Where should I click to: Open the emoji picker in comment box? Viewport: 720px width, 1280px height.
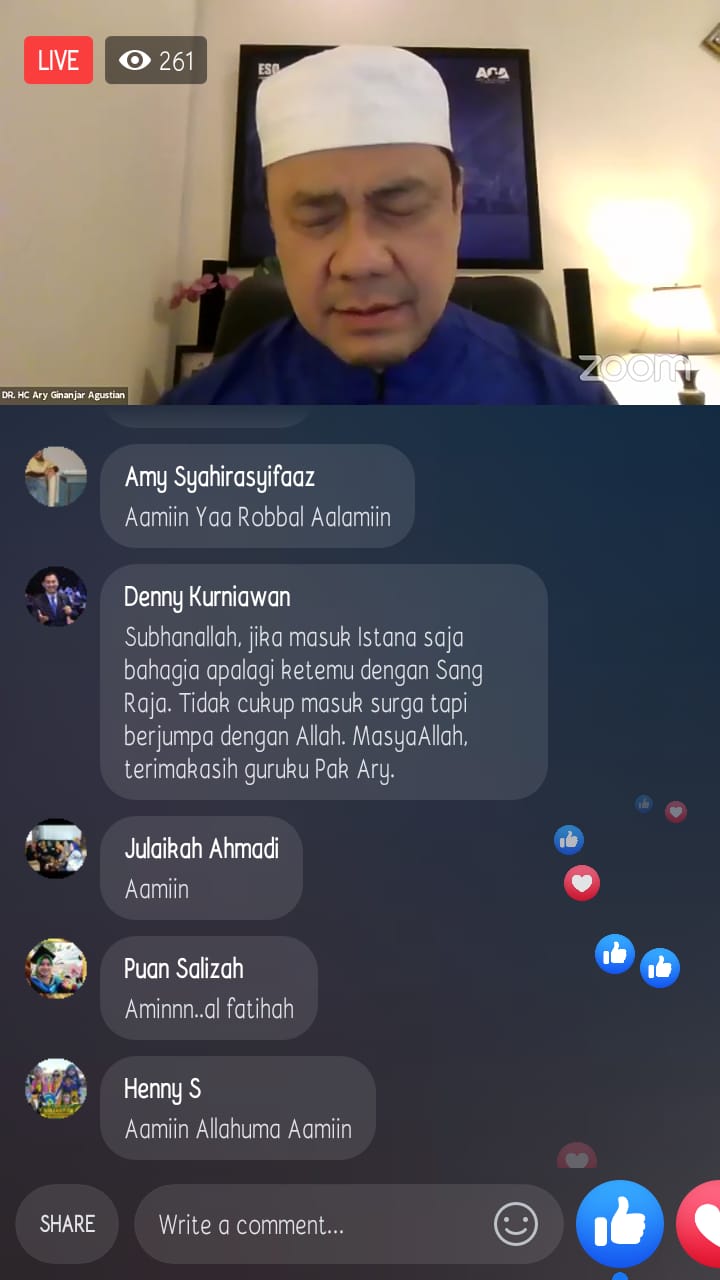tap(516, 1224)
